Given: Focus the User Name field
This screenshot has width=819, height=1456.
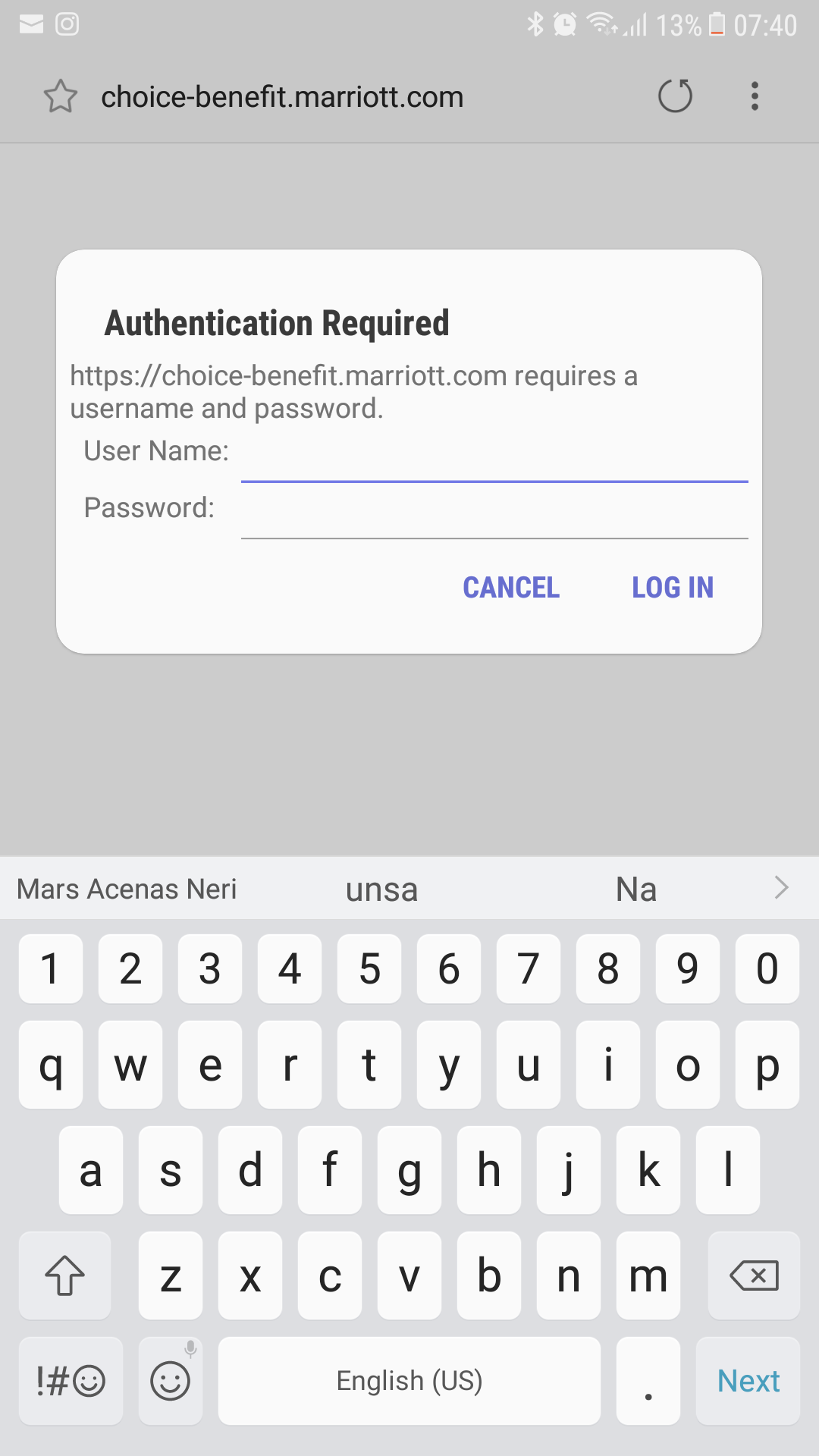Looking at the screenshot, I should [x=494, y=455].
